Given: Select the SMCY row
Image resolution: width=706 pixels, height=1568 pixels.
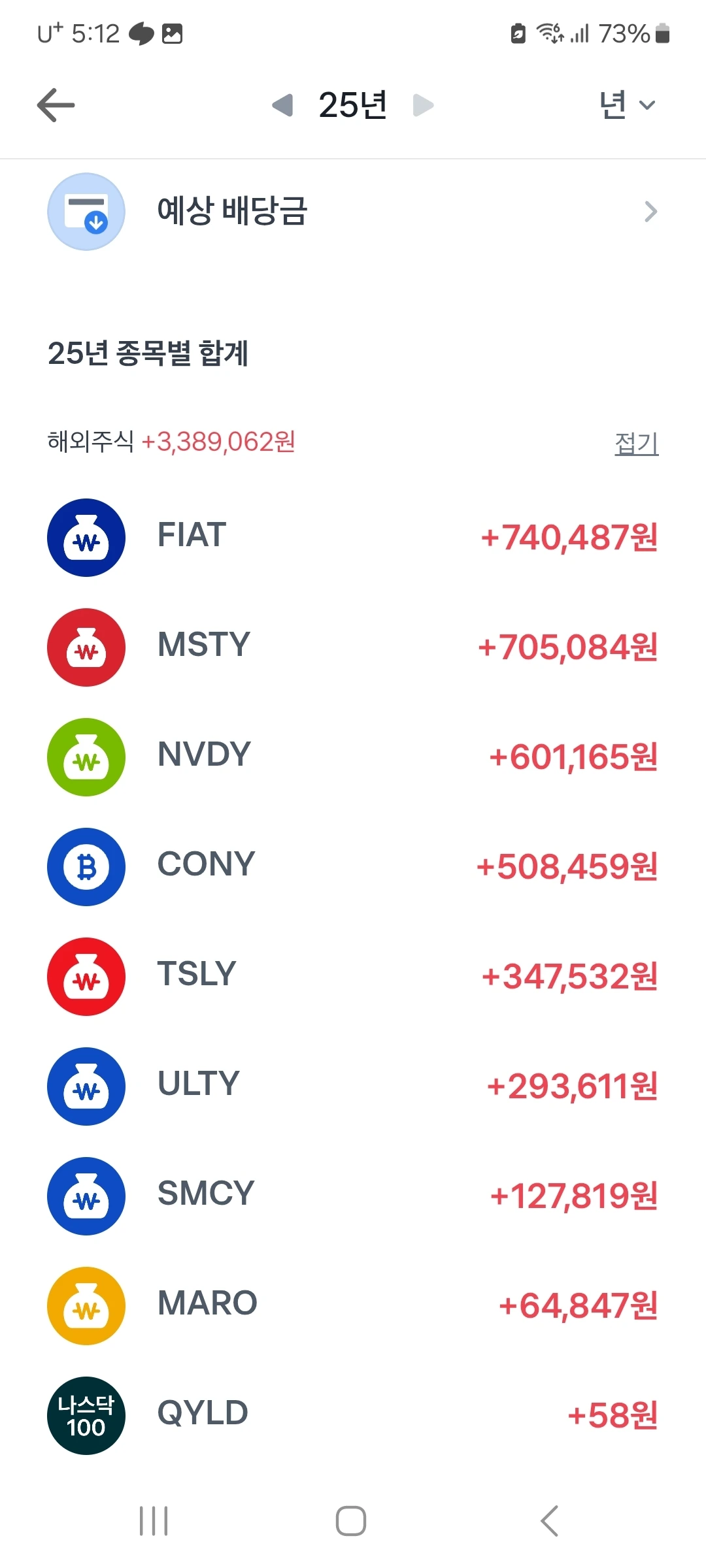Looking at the screenshot, I should tap(353, 1196).
